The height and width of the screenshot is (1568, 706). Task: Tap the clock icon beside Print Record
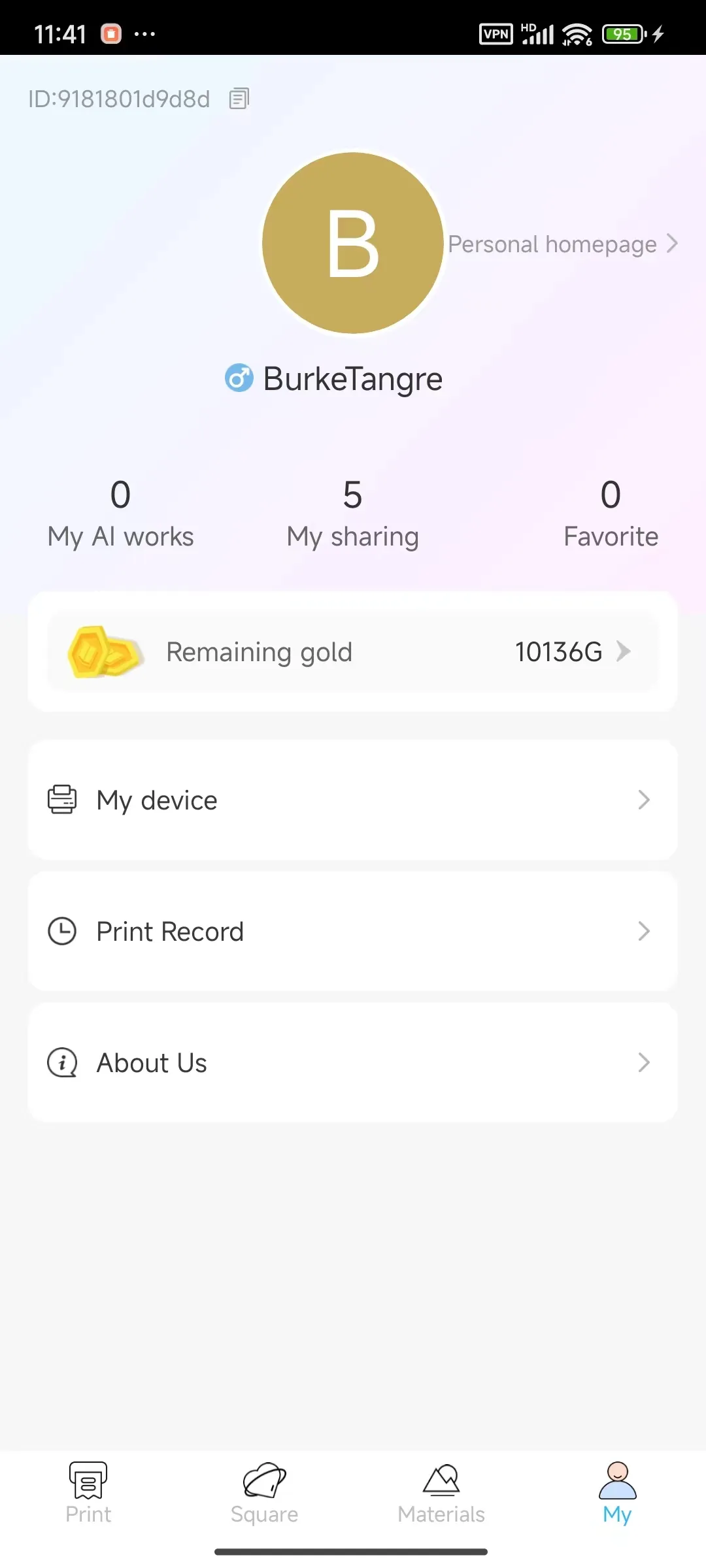pos(62,931)
